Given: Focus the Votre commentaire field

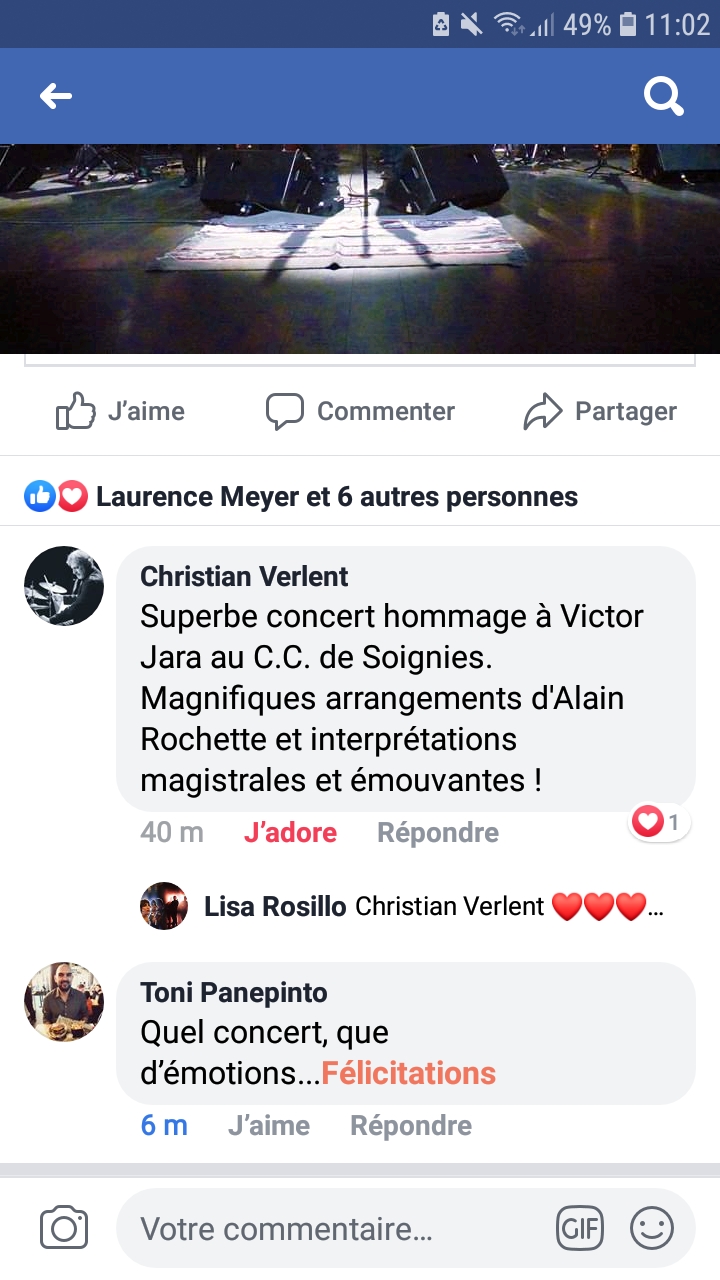Looking at the screenshot, I should pyautogui.click(x=330, y=1228).
